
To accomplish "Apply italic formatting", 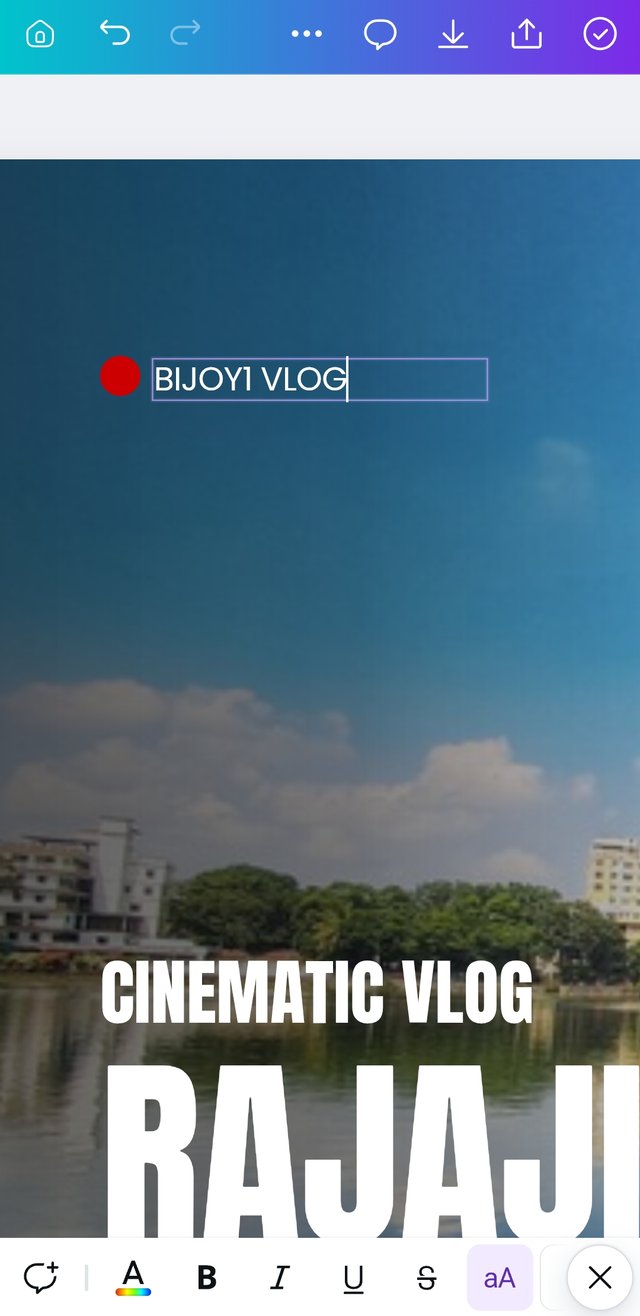I will [280, 1277].
